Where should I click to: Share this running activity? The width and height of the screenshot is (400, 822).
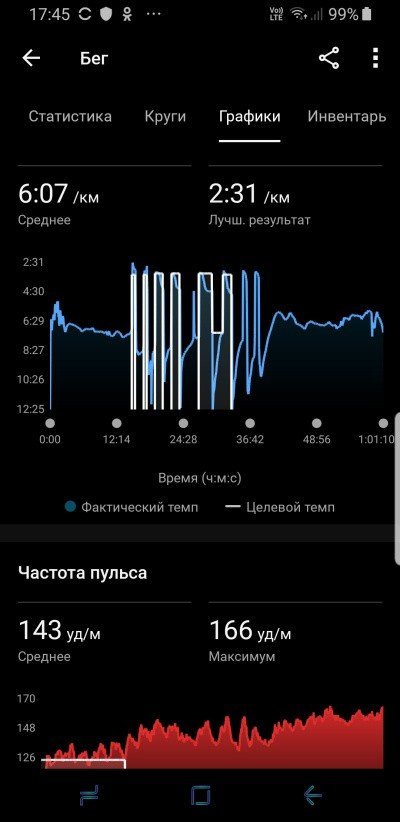(329, 58)
